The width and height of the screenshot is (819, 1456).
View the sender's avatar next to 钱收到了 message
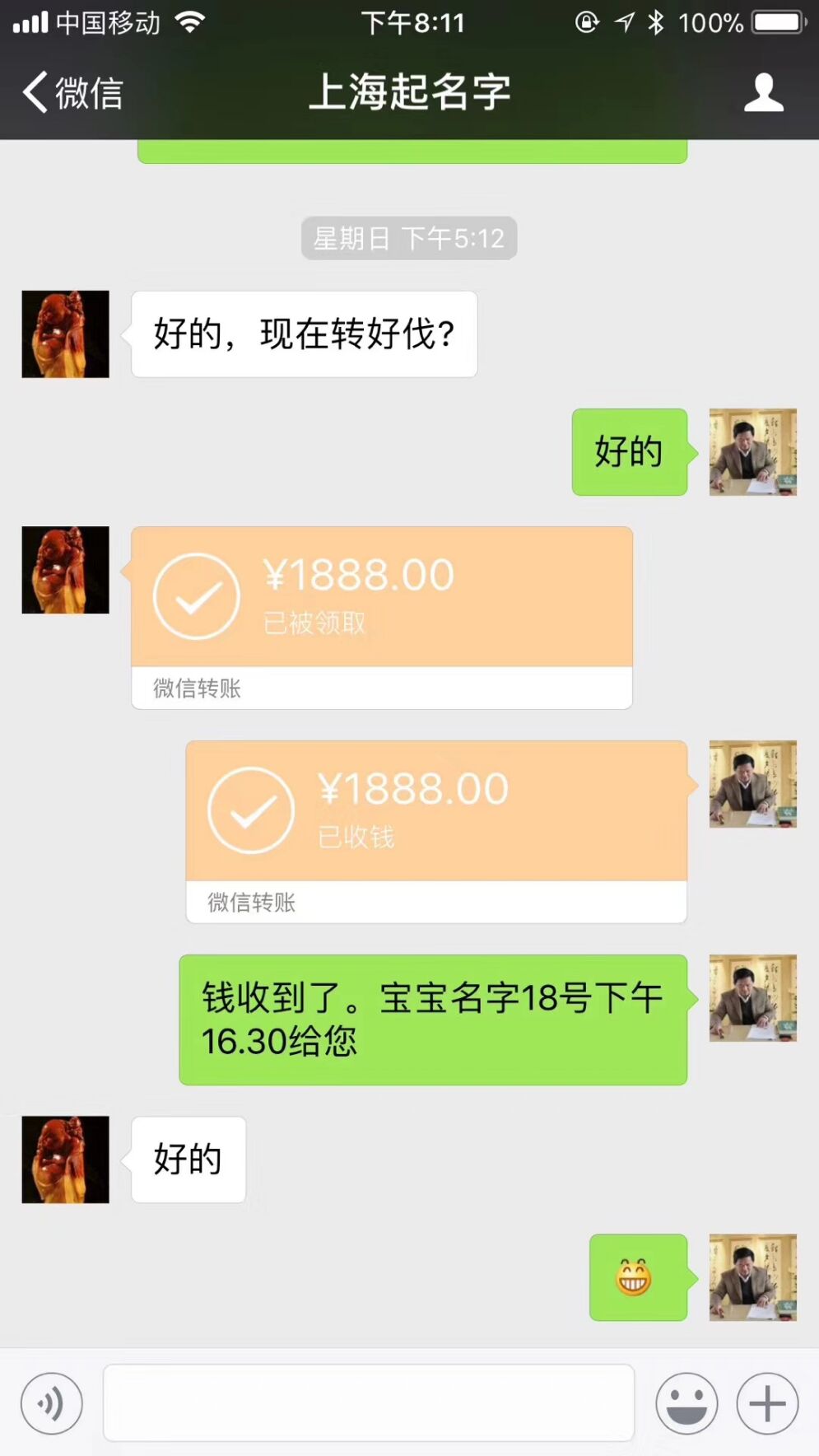click(752, 998)
